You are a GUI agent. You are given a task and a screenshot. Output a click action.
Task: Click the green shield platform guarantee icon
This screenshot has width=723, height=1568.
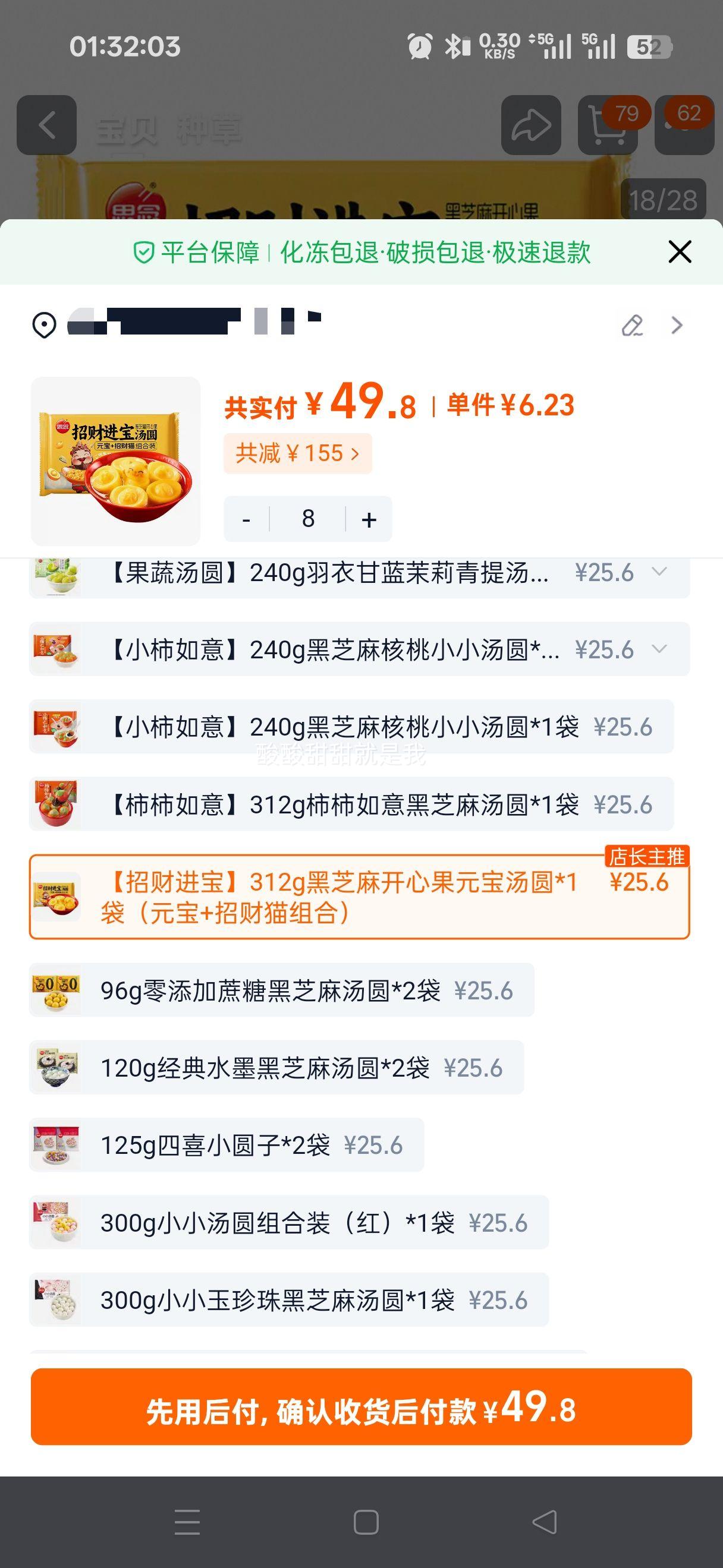[x=143, y=252]
